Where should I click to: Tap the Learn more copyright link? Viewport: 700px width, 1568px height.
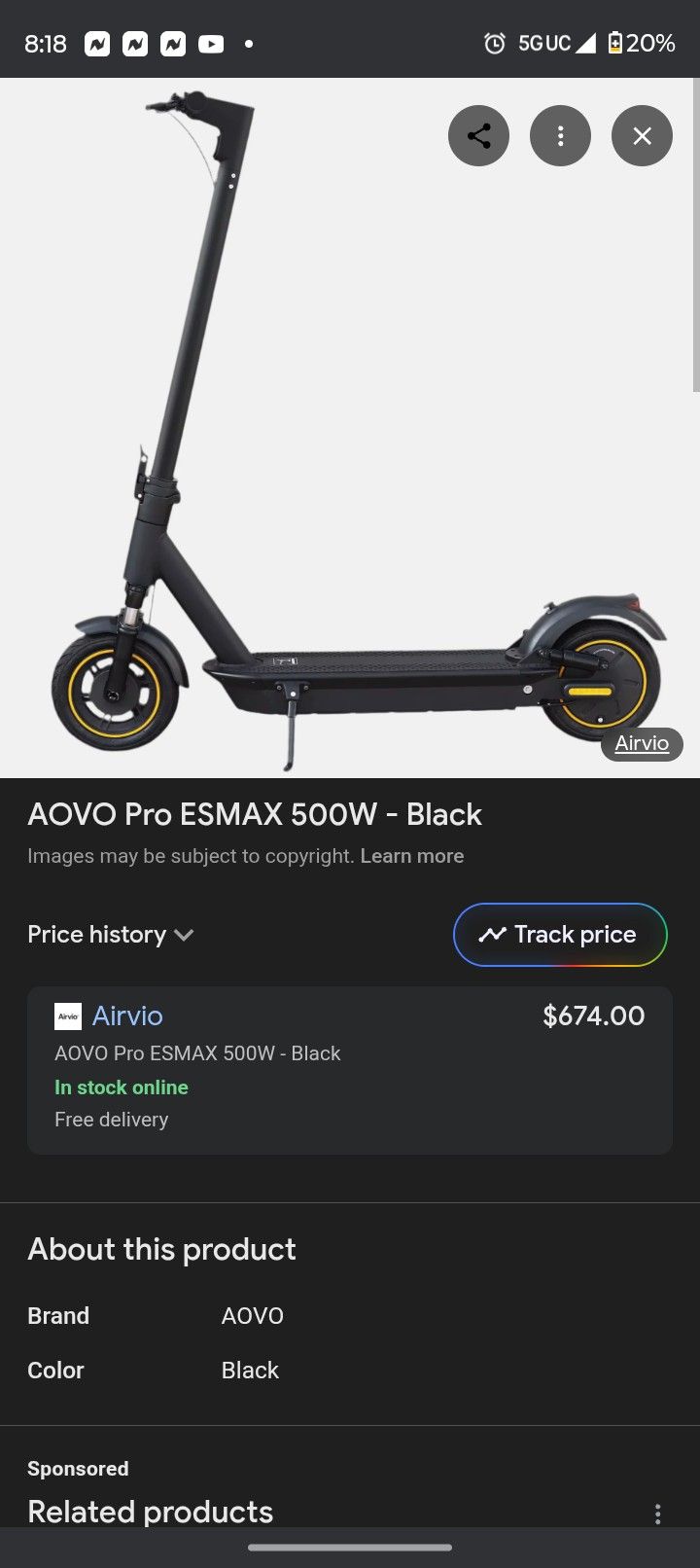411,856
